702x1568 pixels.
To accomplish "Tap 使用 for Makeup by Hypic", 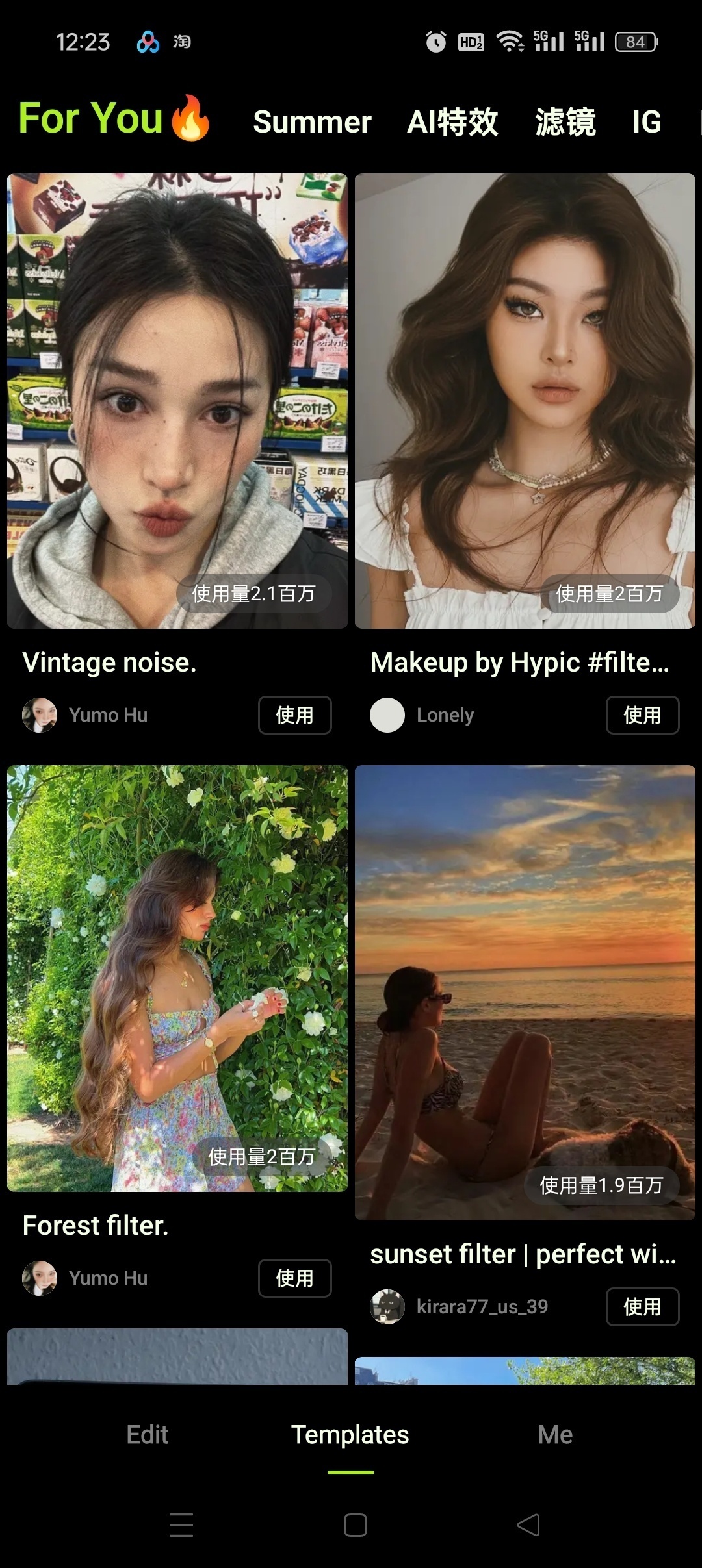I will (x=643, y=715).
